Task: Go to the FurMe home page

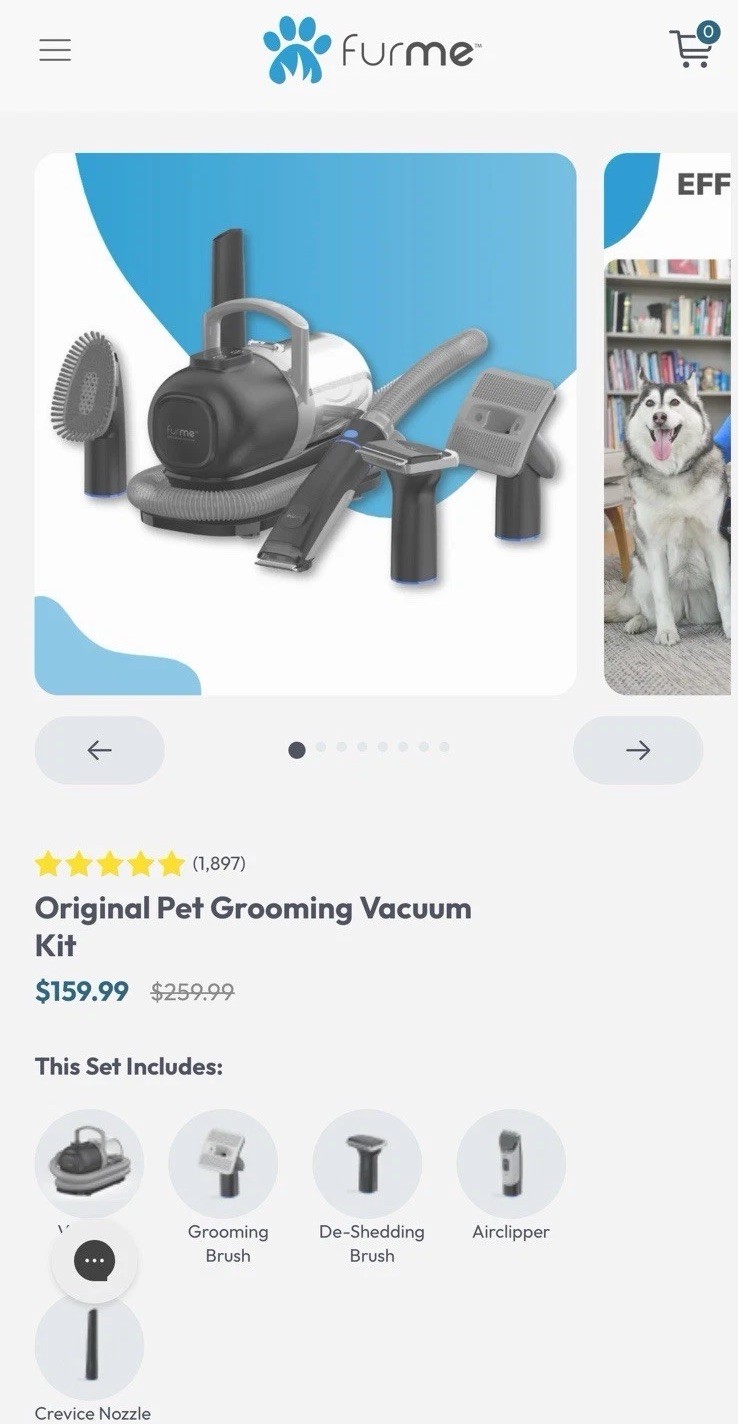Action: pos(371,49)
